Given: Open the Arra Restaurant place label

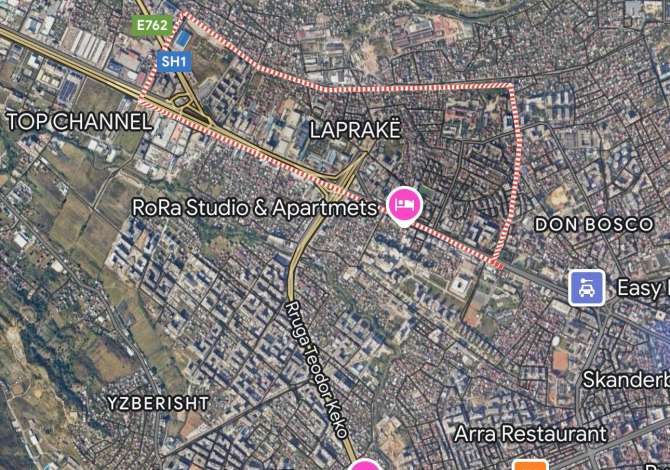Looking at the screenshot, I should tap(530, 434).
